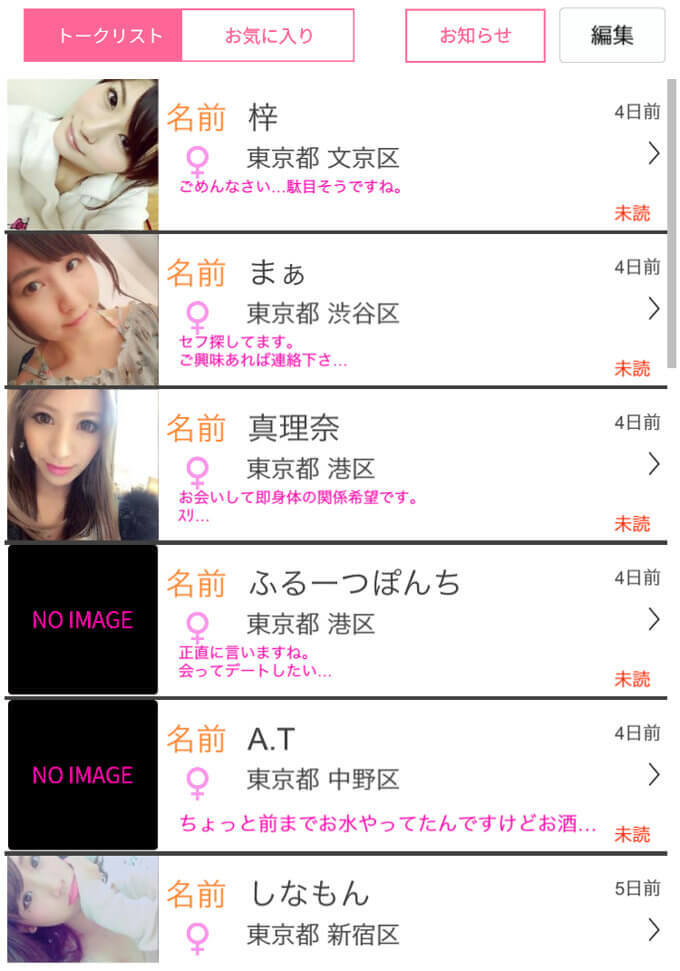View 真理奈's profile photo
The image size is (680, 971).
(x=83, y=465)
